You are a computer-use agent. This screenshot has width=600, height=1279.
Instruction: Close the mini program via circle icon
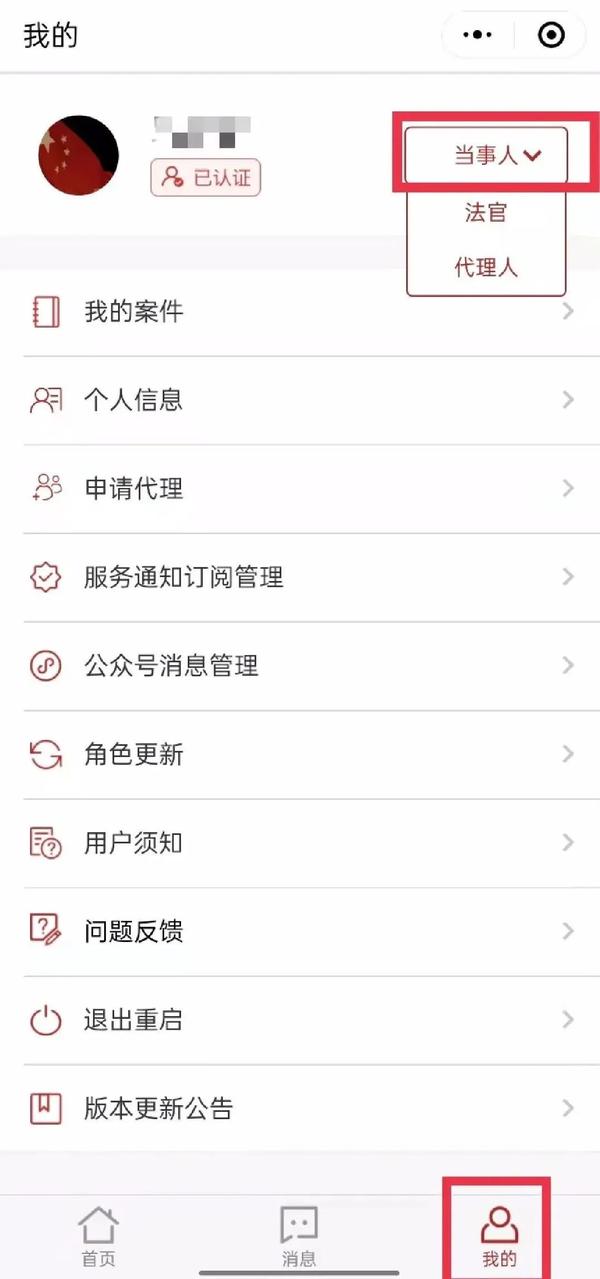pos(551,36)
